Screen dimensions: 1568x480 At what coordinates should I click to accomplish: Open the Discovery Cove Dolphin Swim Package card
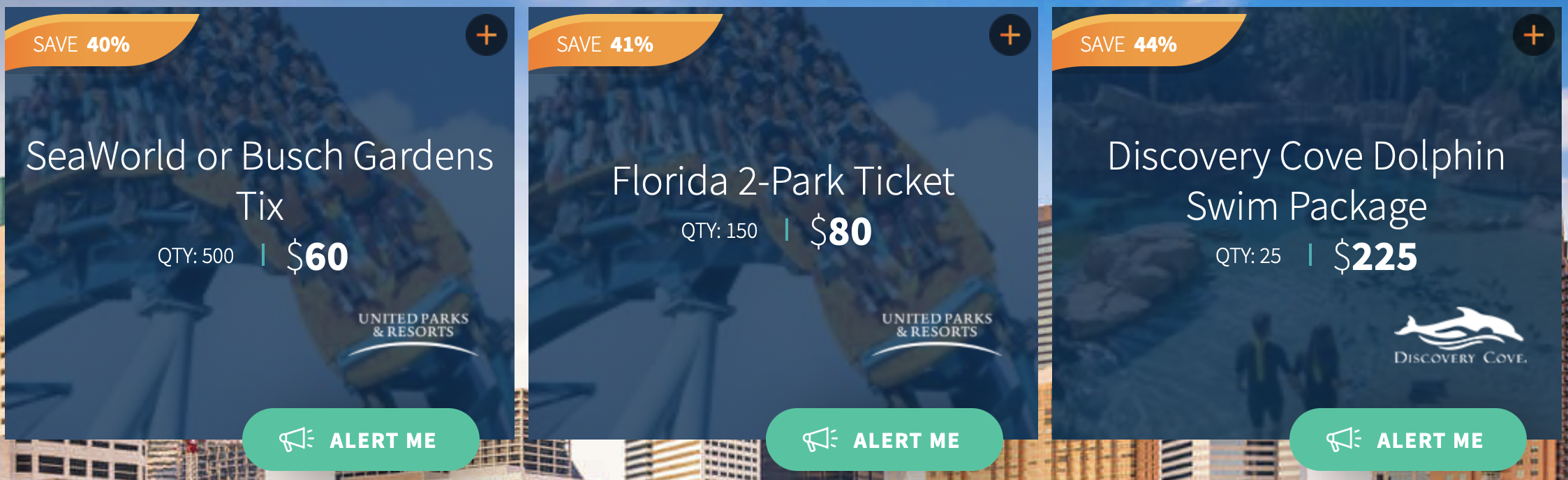pyautogui.click(x=1306, y=180)
